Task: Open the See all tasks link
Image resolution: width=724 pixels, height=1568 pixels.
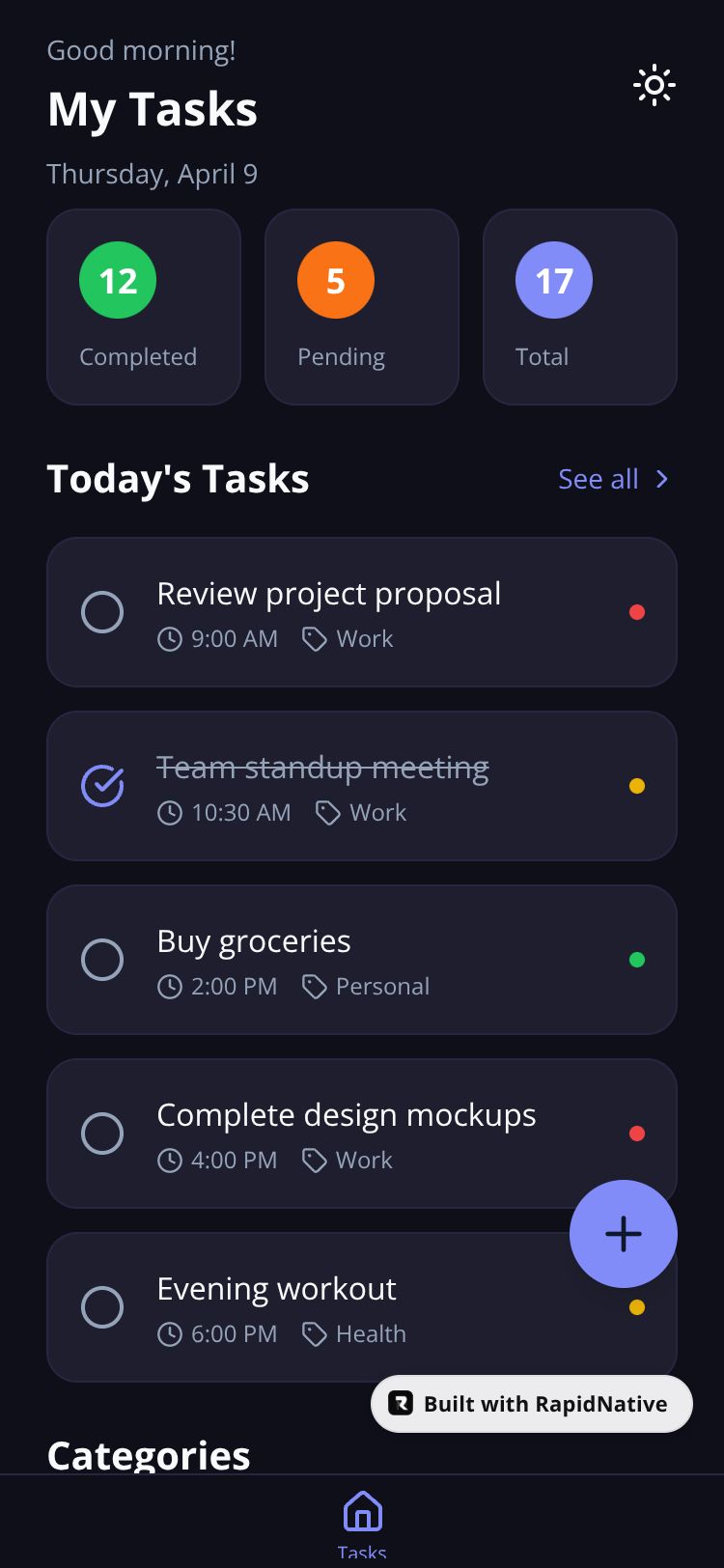Action: [612, 479]
